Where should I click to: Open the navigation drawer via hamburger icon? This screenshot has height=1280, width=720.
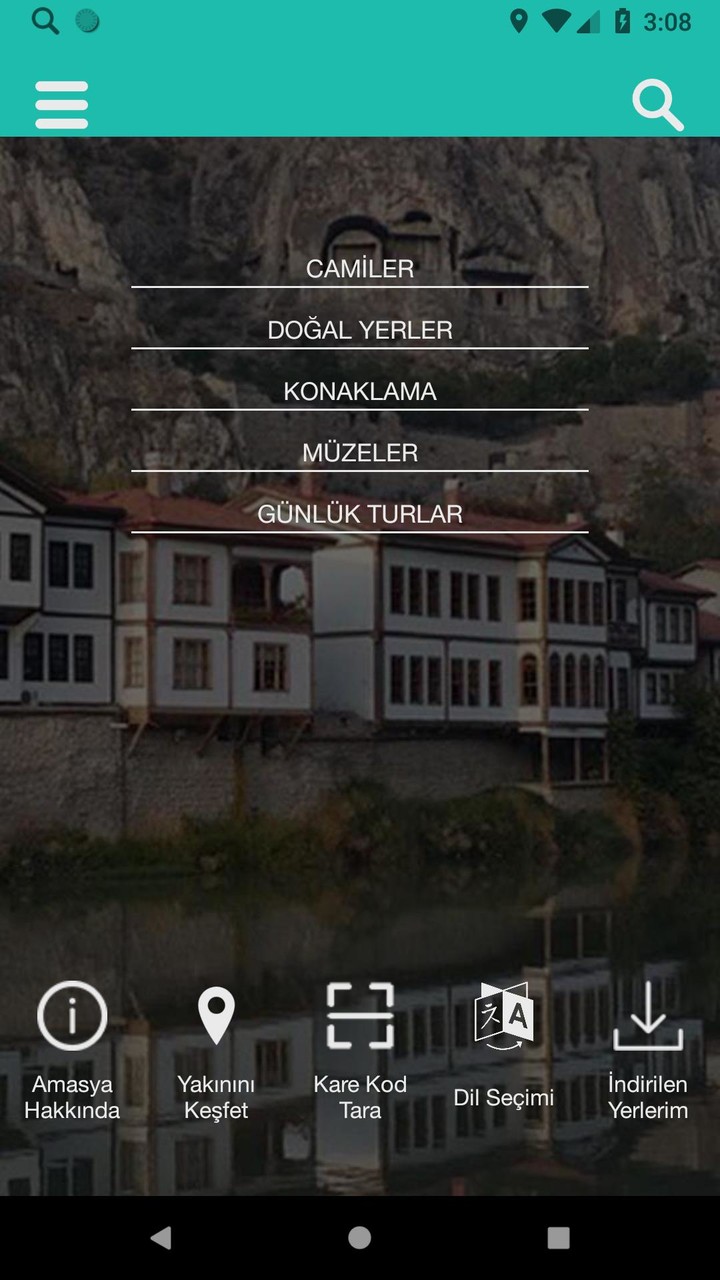61,103
